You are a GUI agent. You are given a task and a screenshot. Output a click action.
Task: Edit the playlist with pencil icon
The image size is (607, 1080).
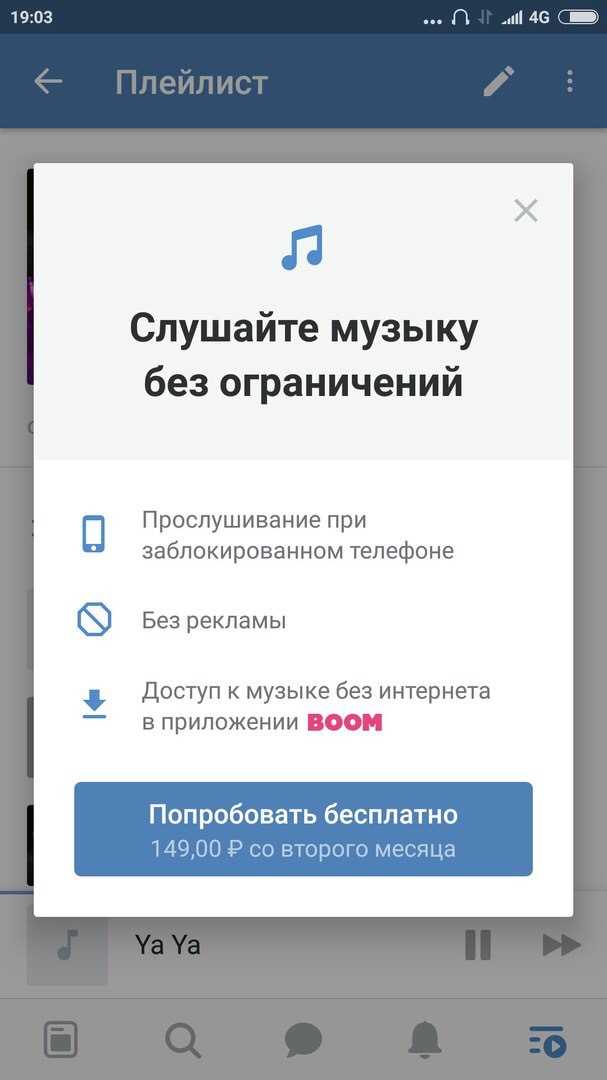point(499,82)
